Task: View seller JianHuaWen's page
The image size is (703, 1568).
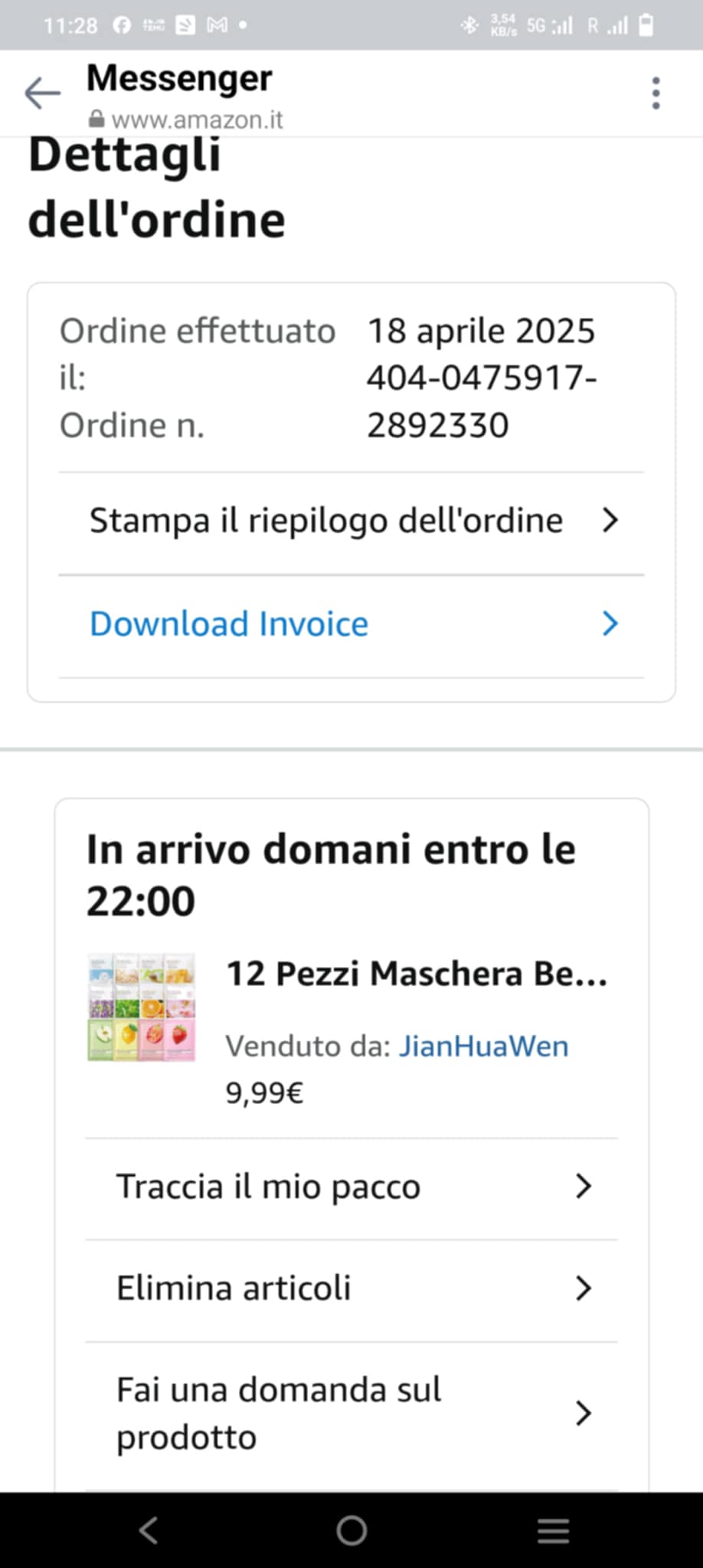Action: [483, 1046]
